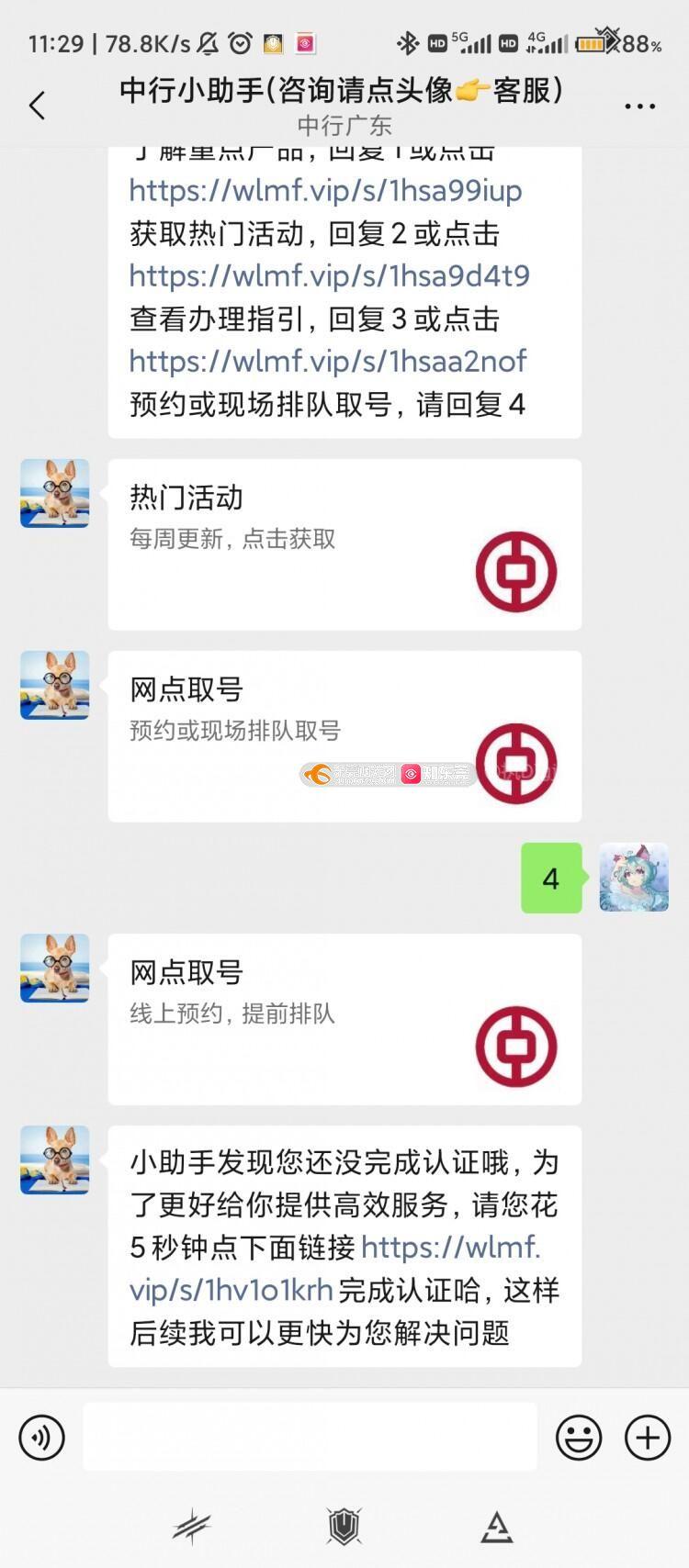This screenshot has width=689, height=1568.
Task: Go back from the chat
Action: coord(37,106)
